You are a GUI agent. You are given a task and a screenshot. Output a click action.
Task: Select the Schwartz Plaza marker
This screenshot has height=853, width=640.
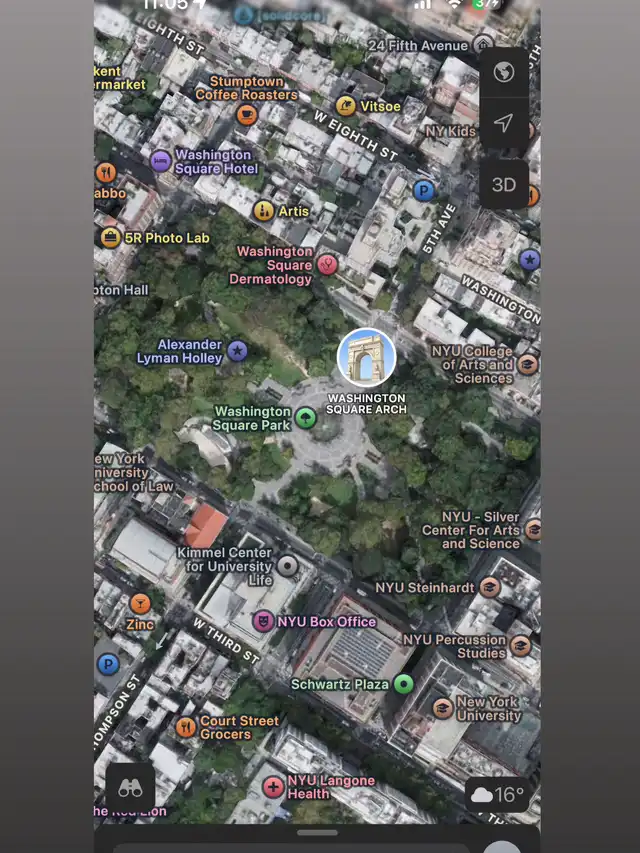click(x=403, y=684)
